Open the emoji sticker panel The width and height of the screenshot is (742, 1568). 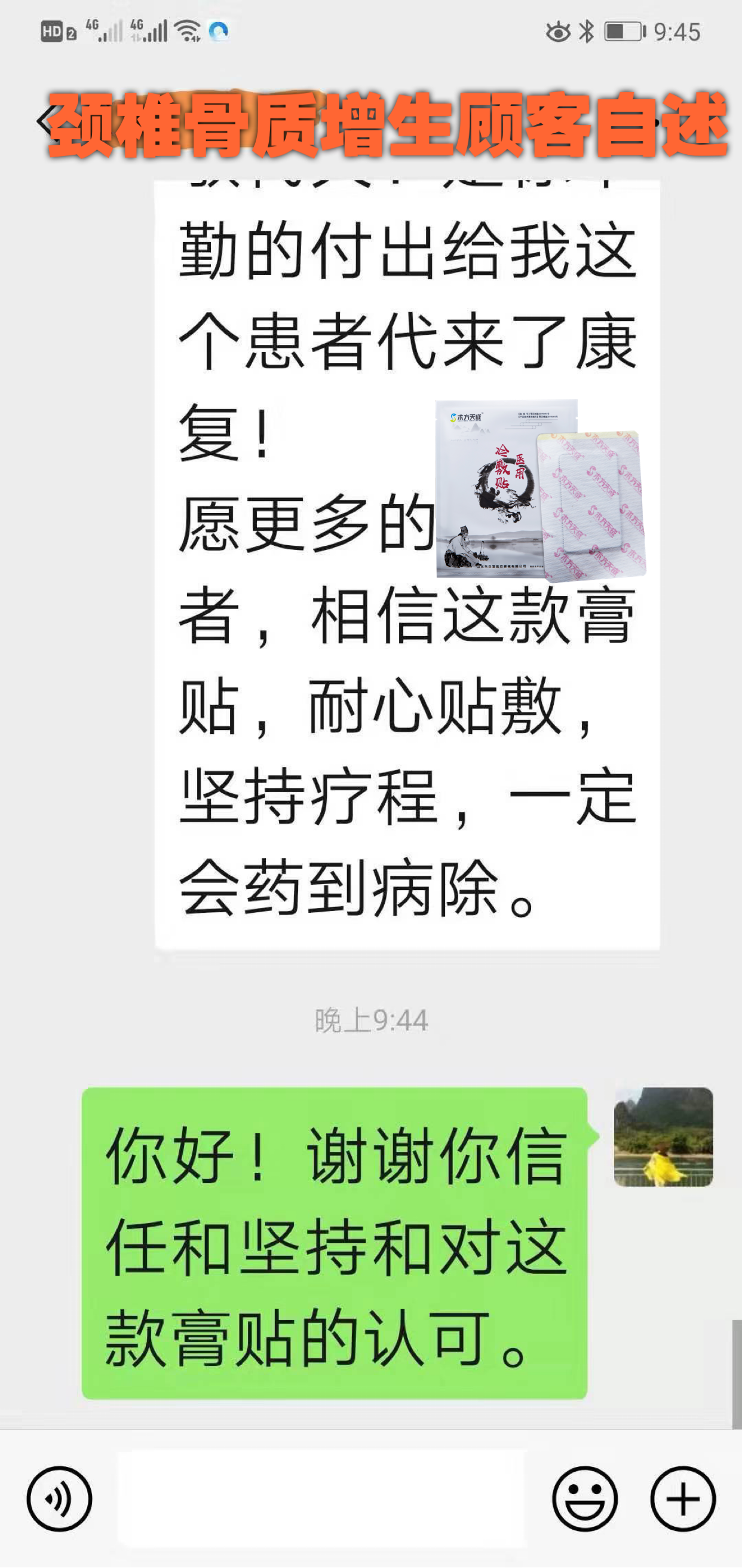pos(584,1499)
